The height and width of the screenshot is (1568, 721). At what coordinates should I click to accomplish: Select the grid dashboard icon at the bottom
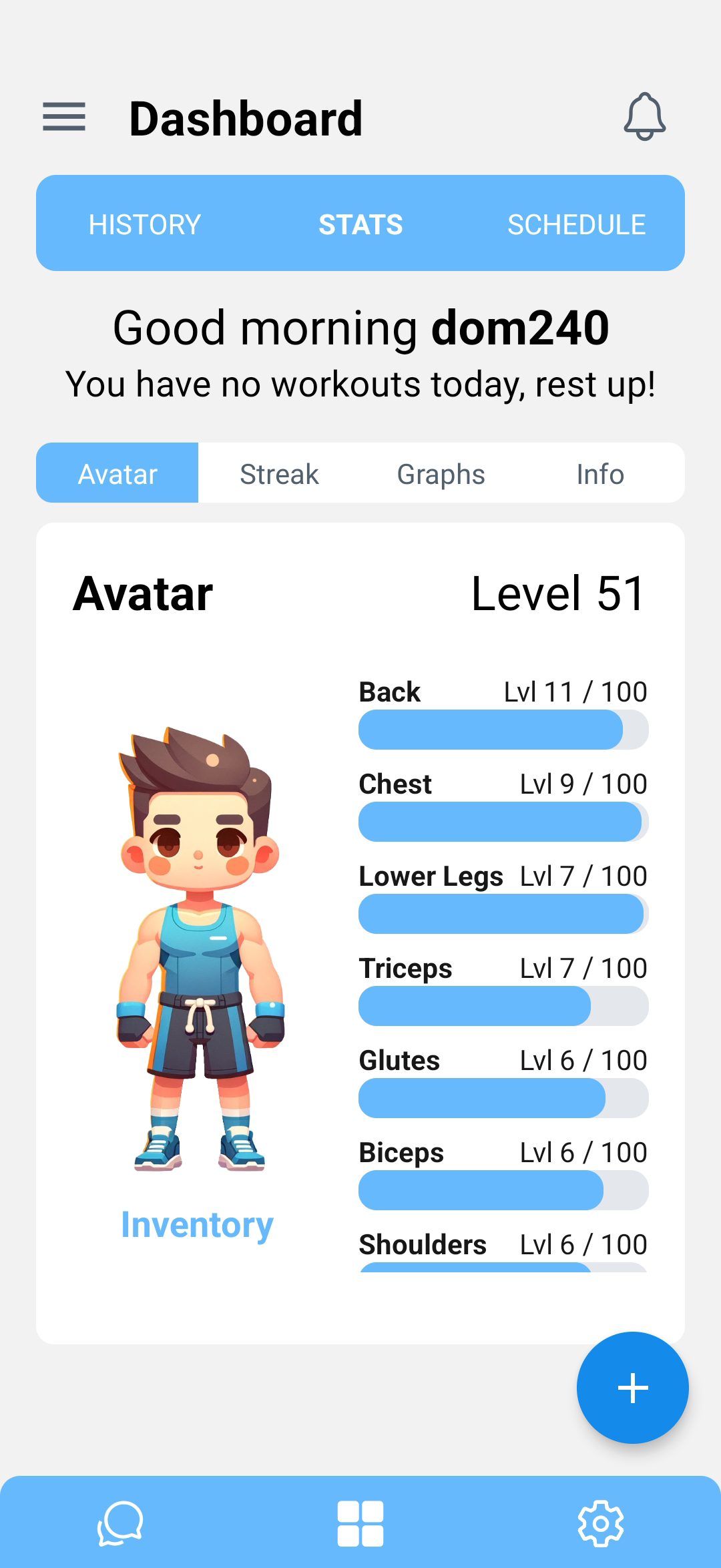click(x=360, y=1523)
